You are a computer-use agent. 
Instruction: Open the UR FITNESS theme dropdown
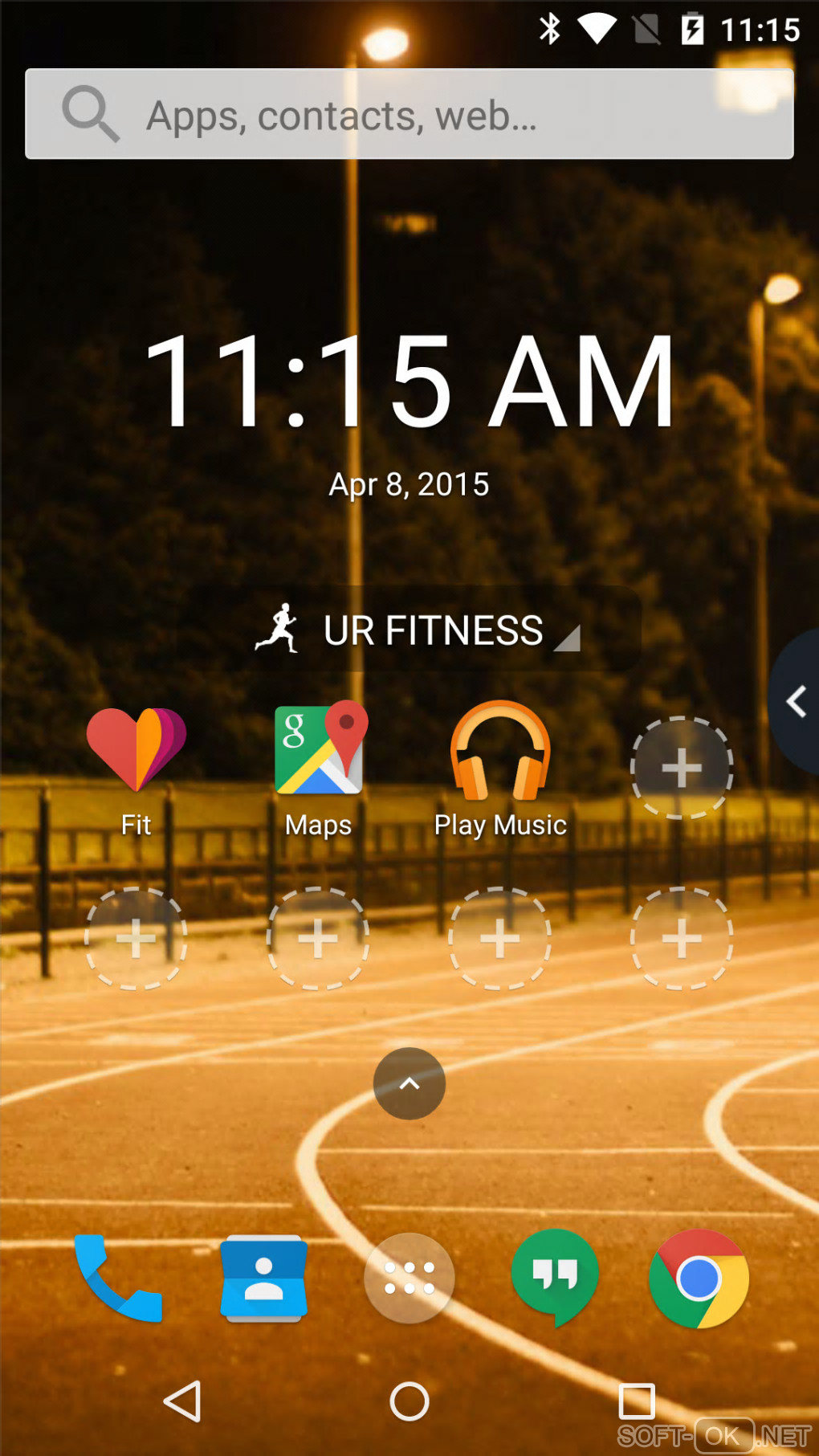point(434,630)
